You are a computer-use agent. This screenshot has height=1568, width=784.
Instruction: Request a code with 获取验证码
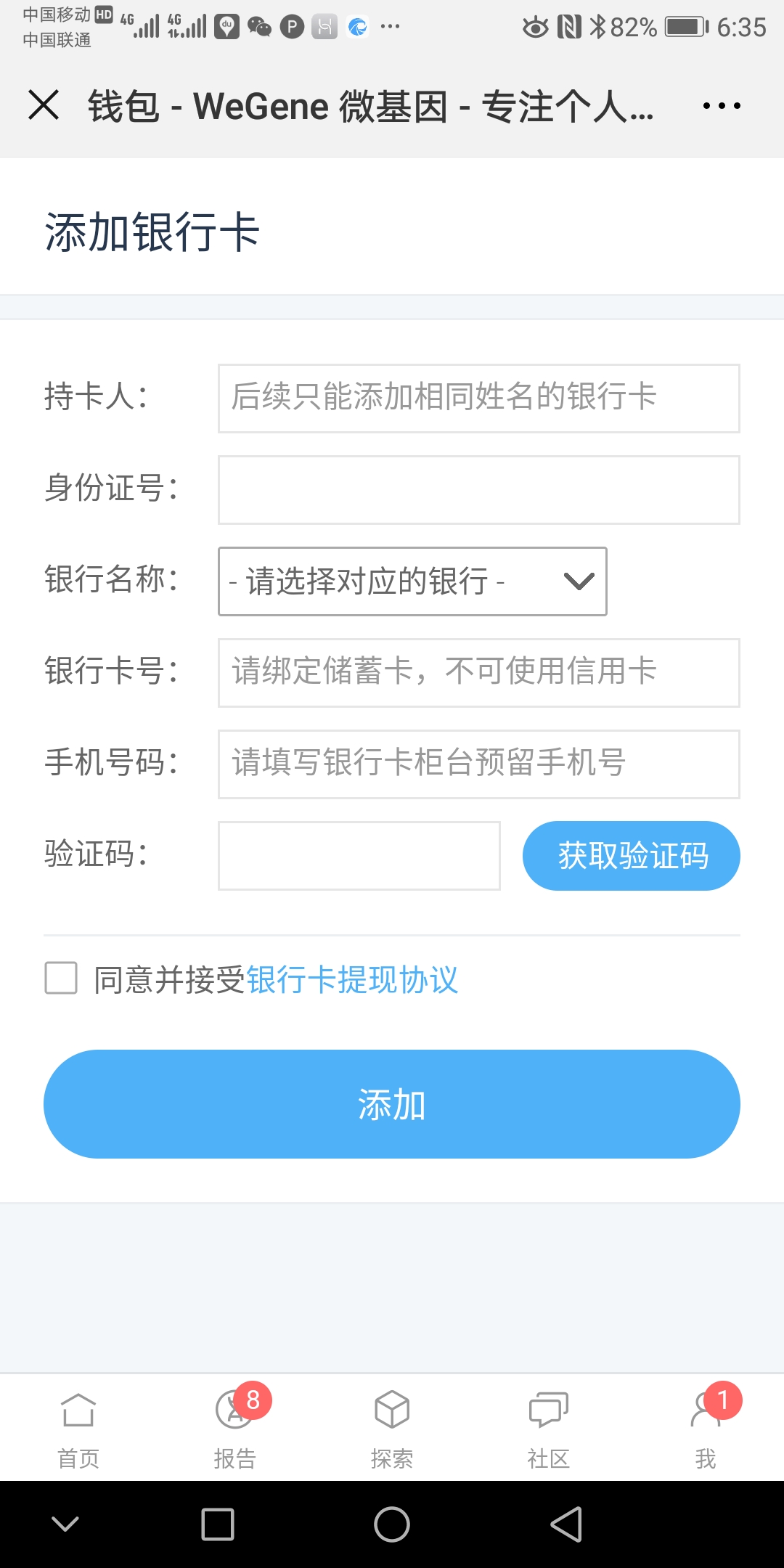coord(632,856)
